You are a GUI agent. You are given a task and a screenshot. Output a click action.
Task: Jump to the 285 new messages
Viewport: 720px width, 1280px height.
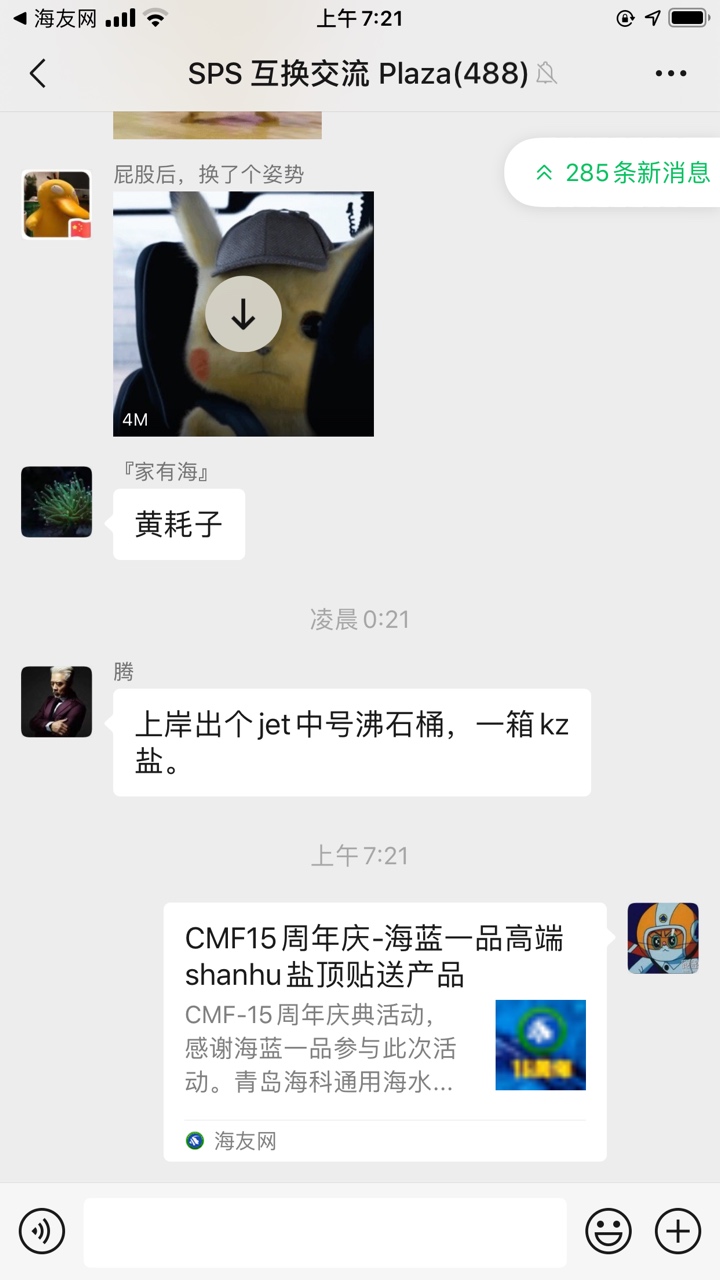622,172
